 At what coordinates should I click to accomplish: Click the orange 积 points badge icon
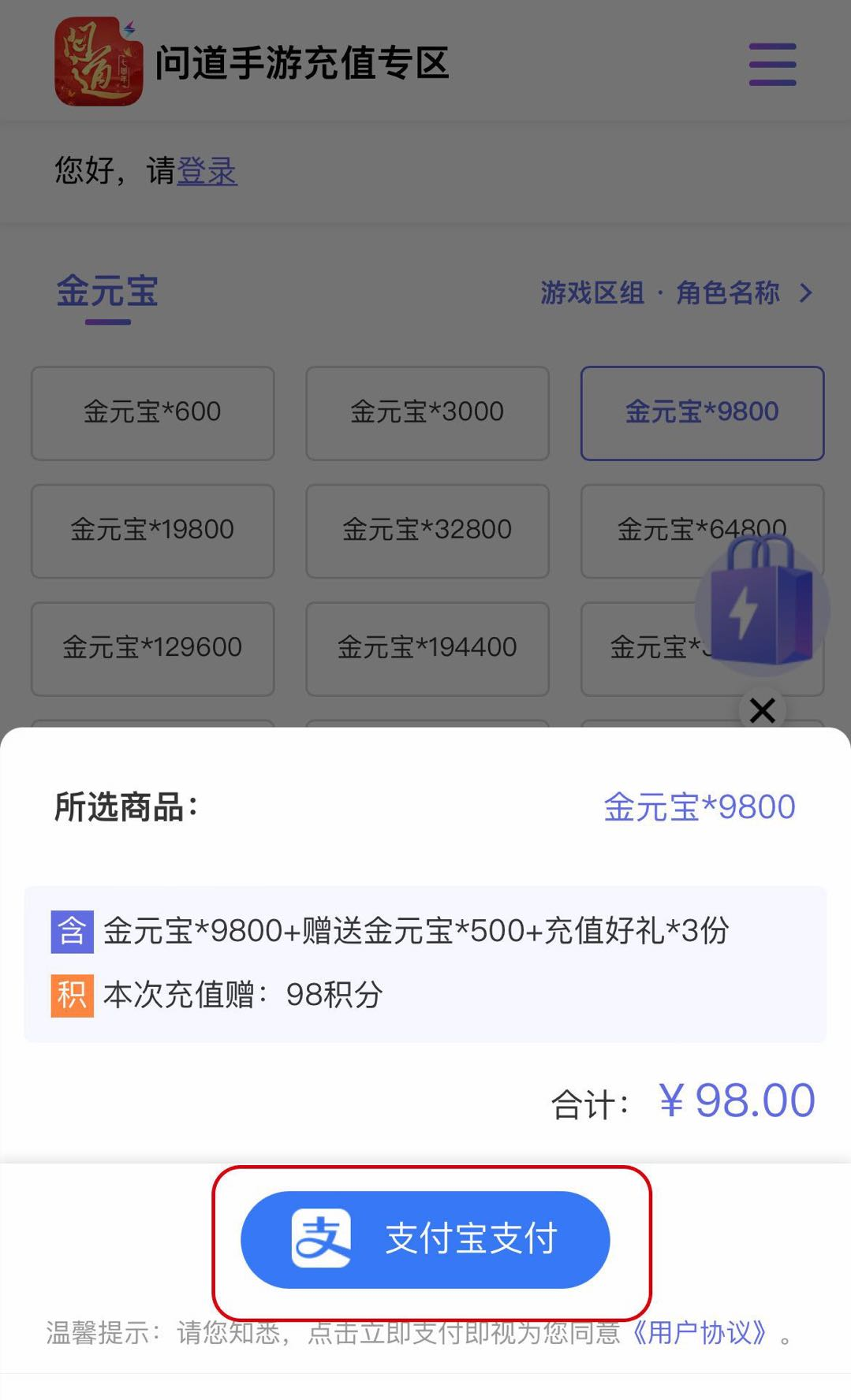(72, 995)
